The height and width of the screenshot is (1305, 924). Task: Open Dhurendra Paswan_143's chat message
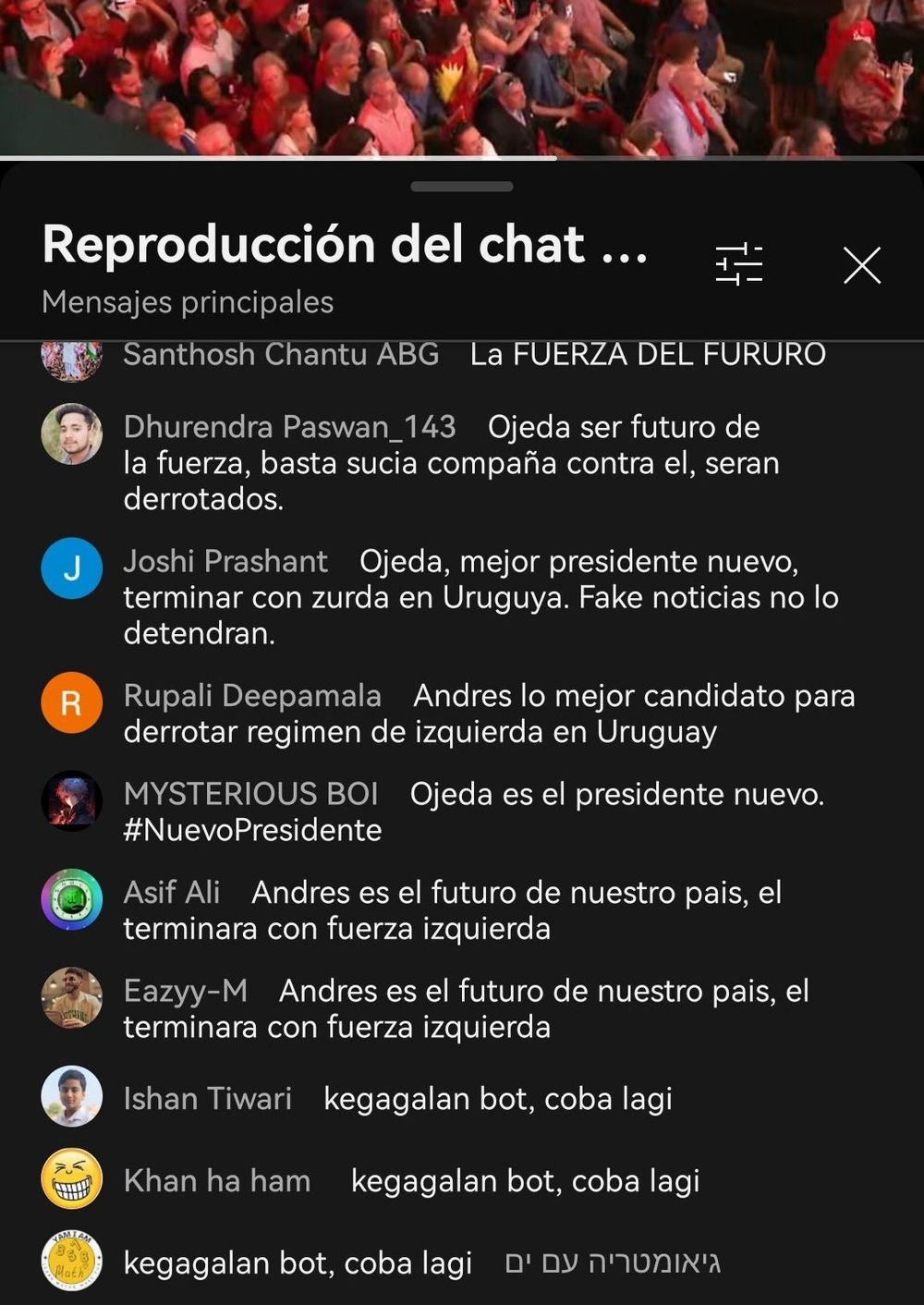tap(451, 462)
